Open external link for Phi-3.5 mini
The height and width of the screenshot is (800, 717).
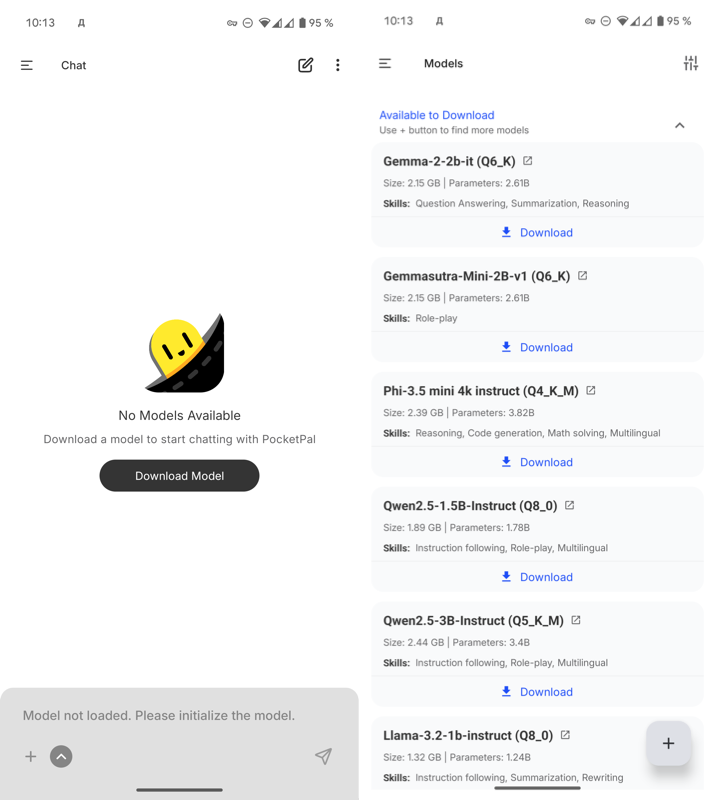pos(591,391)
